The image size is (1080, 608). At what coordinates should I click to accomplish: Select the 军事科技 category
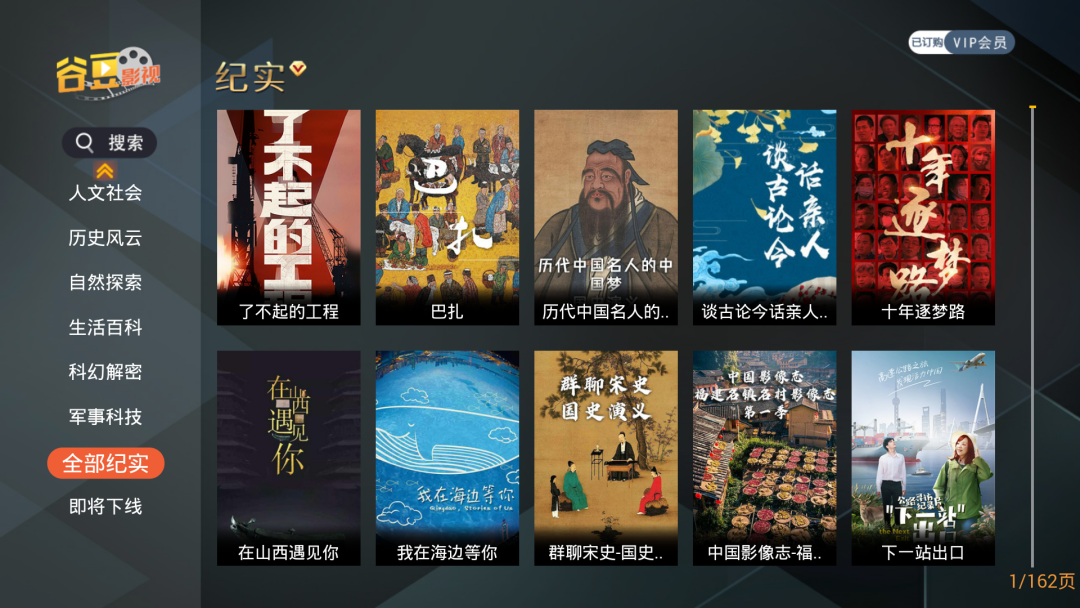tap(105, 417)
